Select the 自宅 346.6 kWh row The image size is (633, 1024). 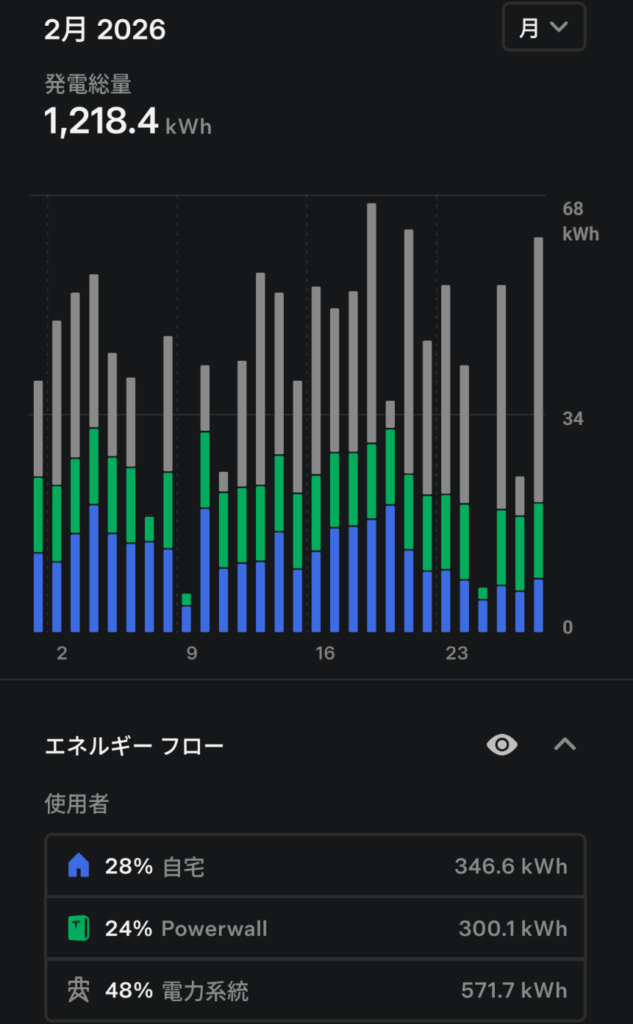pyautogui.click(x=315, y=866)
